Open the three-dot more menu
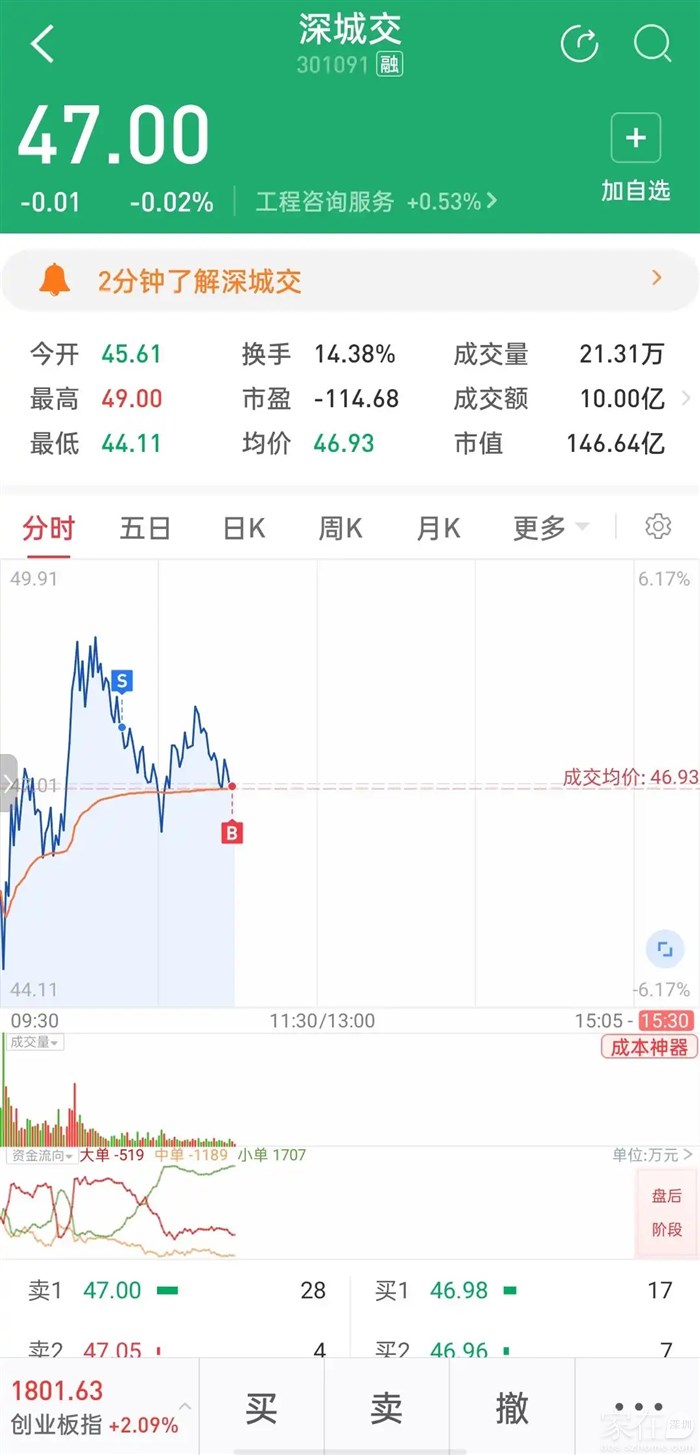This screenshot has width=700, height=1455. tap(638, 1408)
